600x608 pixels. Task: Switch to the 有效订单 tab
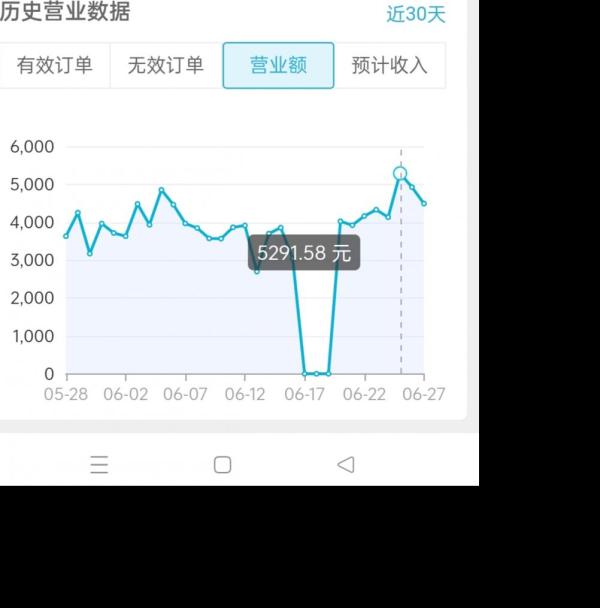55,66
